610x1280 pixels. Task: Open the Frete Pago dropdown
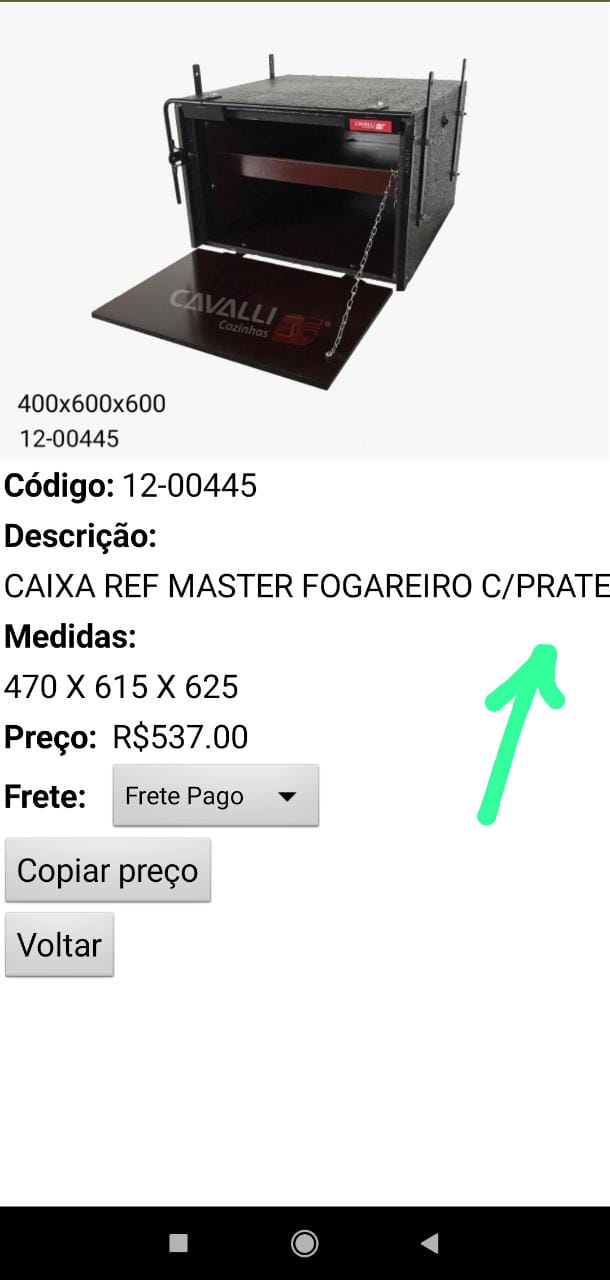point(215,796)
